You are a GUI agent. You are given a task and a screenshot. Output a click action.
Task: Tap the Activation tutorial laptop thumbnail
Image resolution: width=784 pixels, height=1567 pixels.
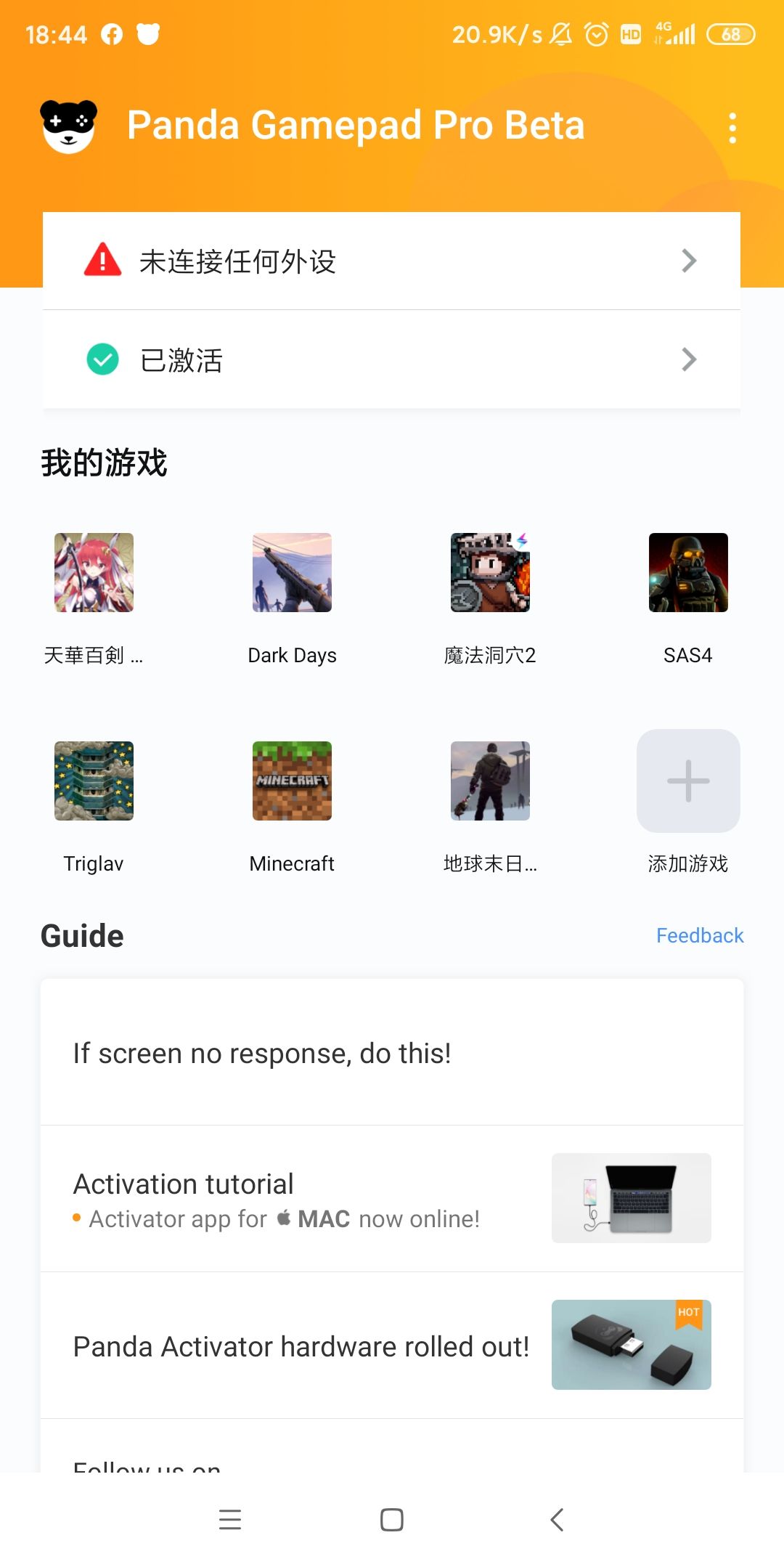[631, 1197]
